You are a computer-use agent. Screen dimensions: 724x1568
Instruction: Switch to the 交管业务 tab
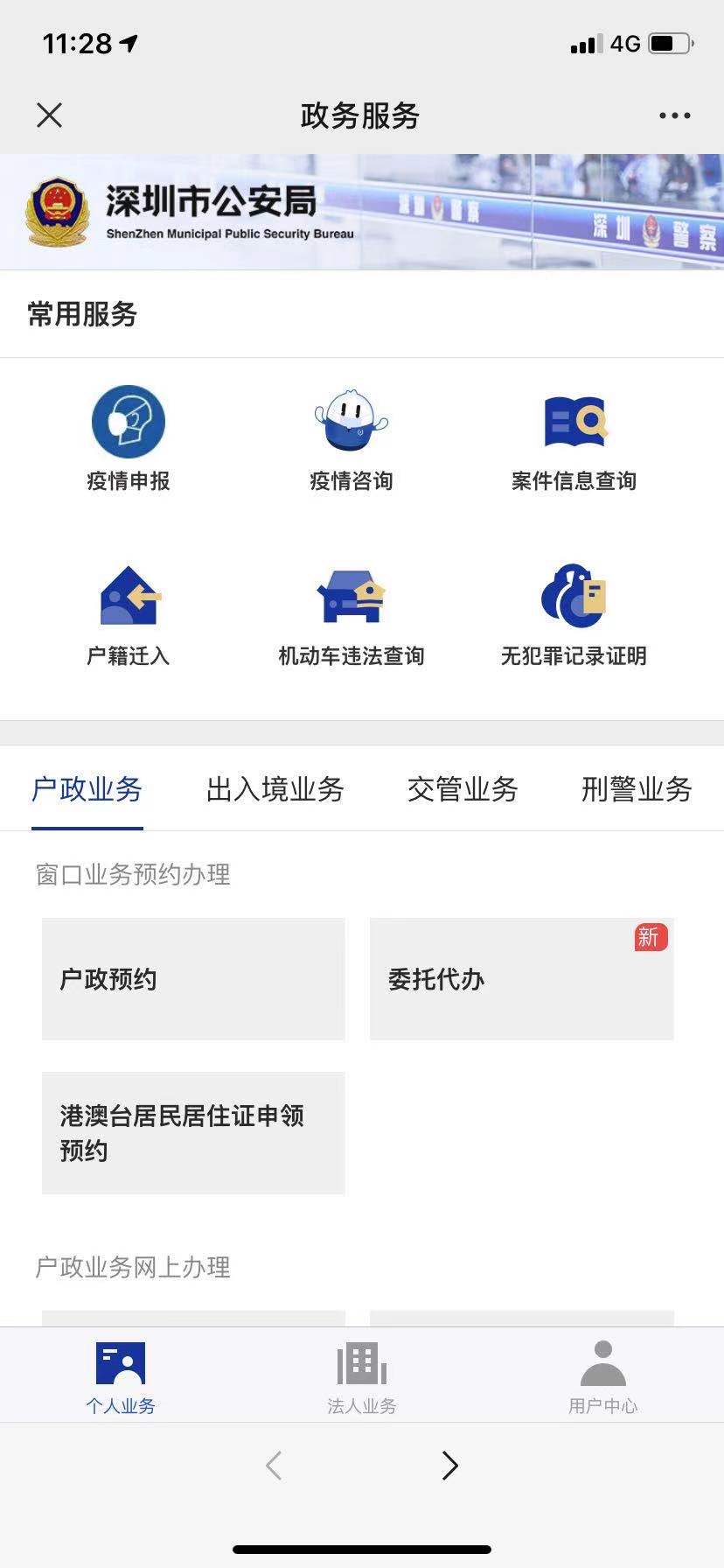[462, 789]
